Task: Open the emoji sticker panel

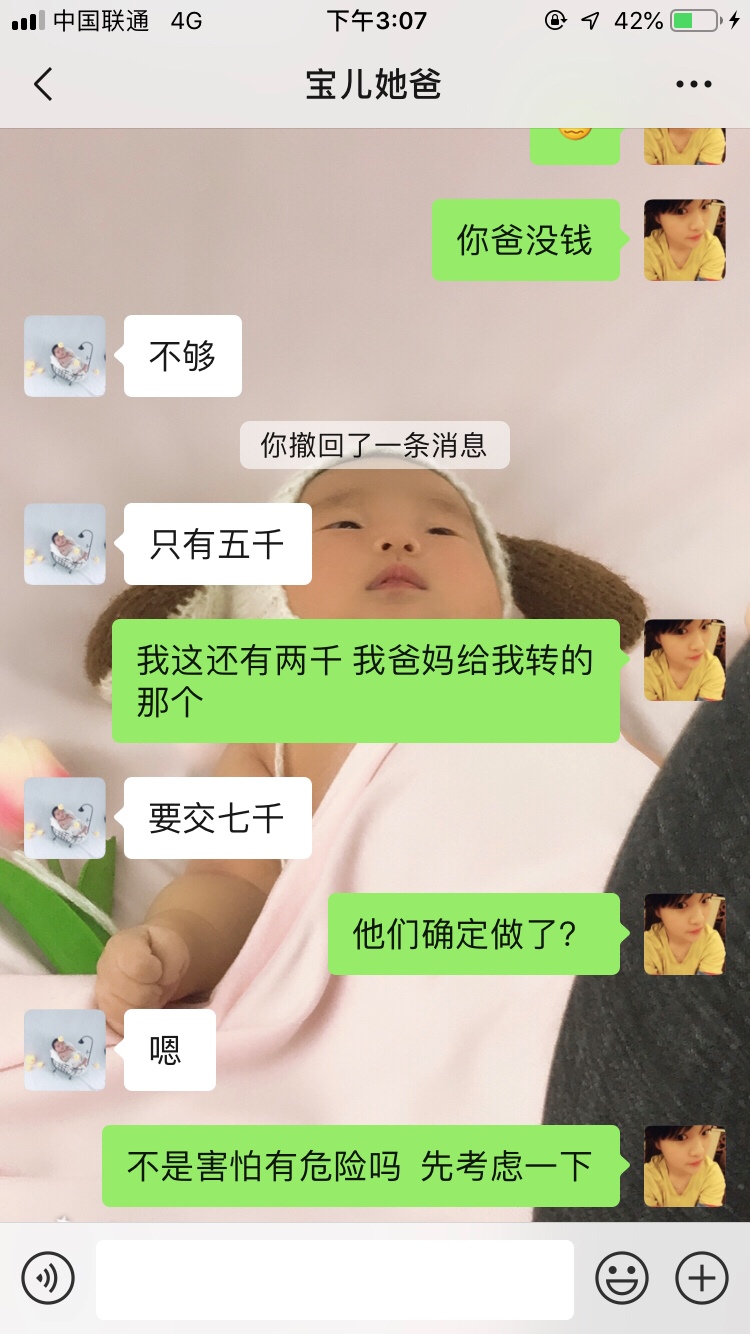Action: click(x=621, y=1278)
